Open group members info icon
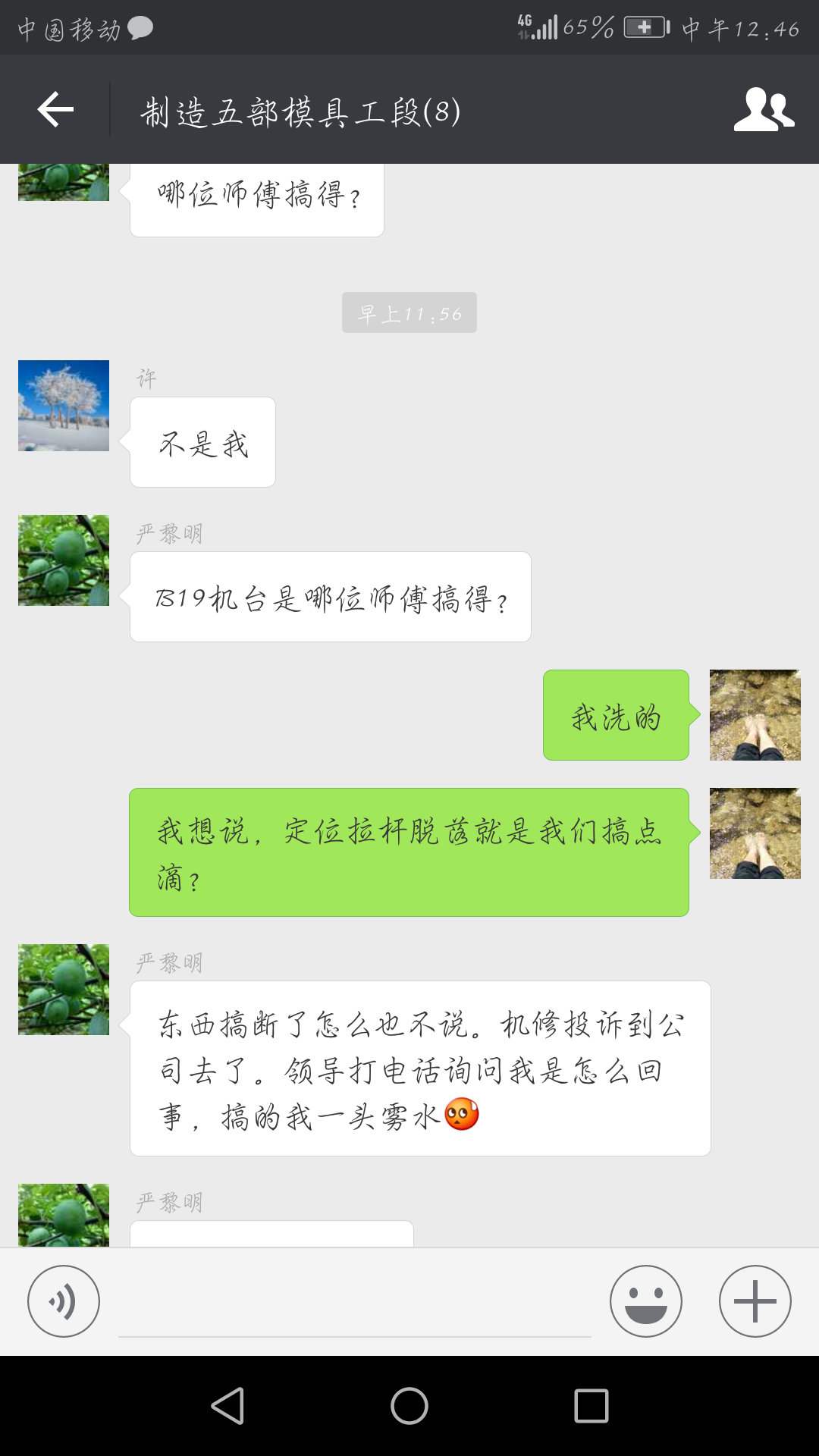 pos(764,110)
